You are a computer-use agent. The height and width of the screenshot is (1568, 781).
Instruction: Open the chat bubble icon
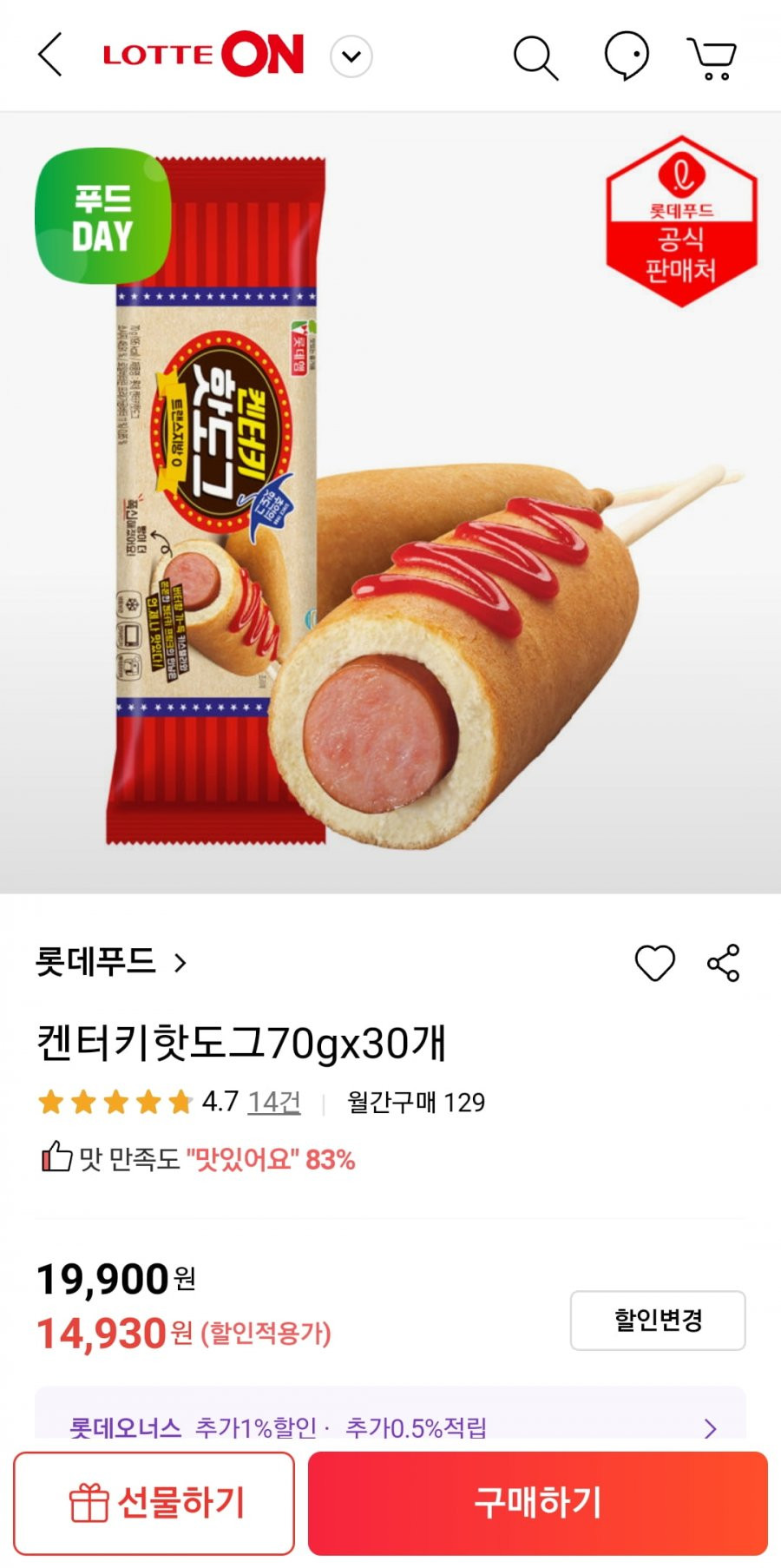tap(627, 56)
